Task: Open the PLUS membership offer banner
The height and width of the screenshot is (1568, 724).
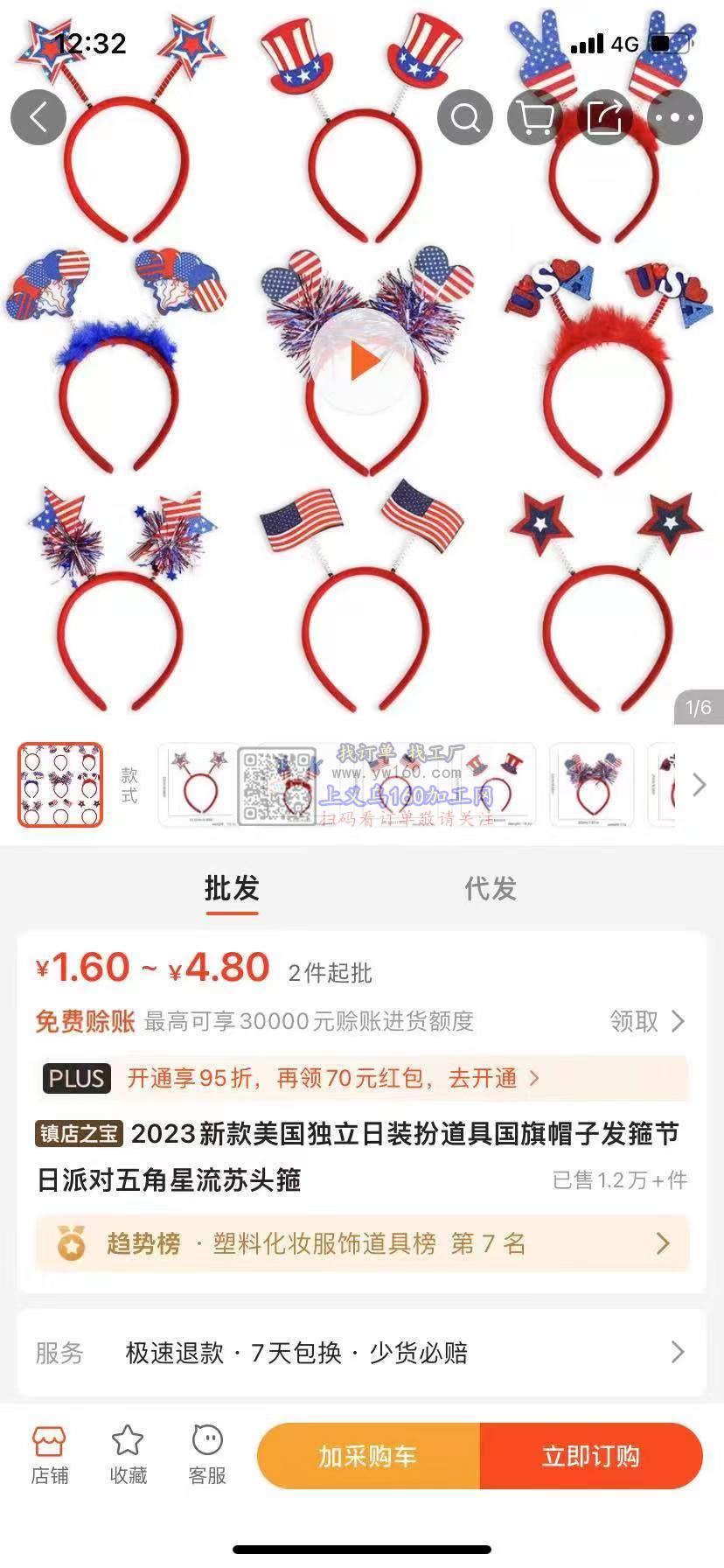Action: [362, 1078]
